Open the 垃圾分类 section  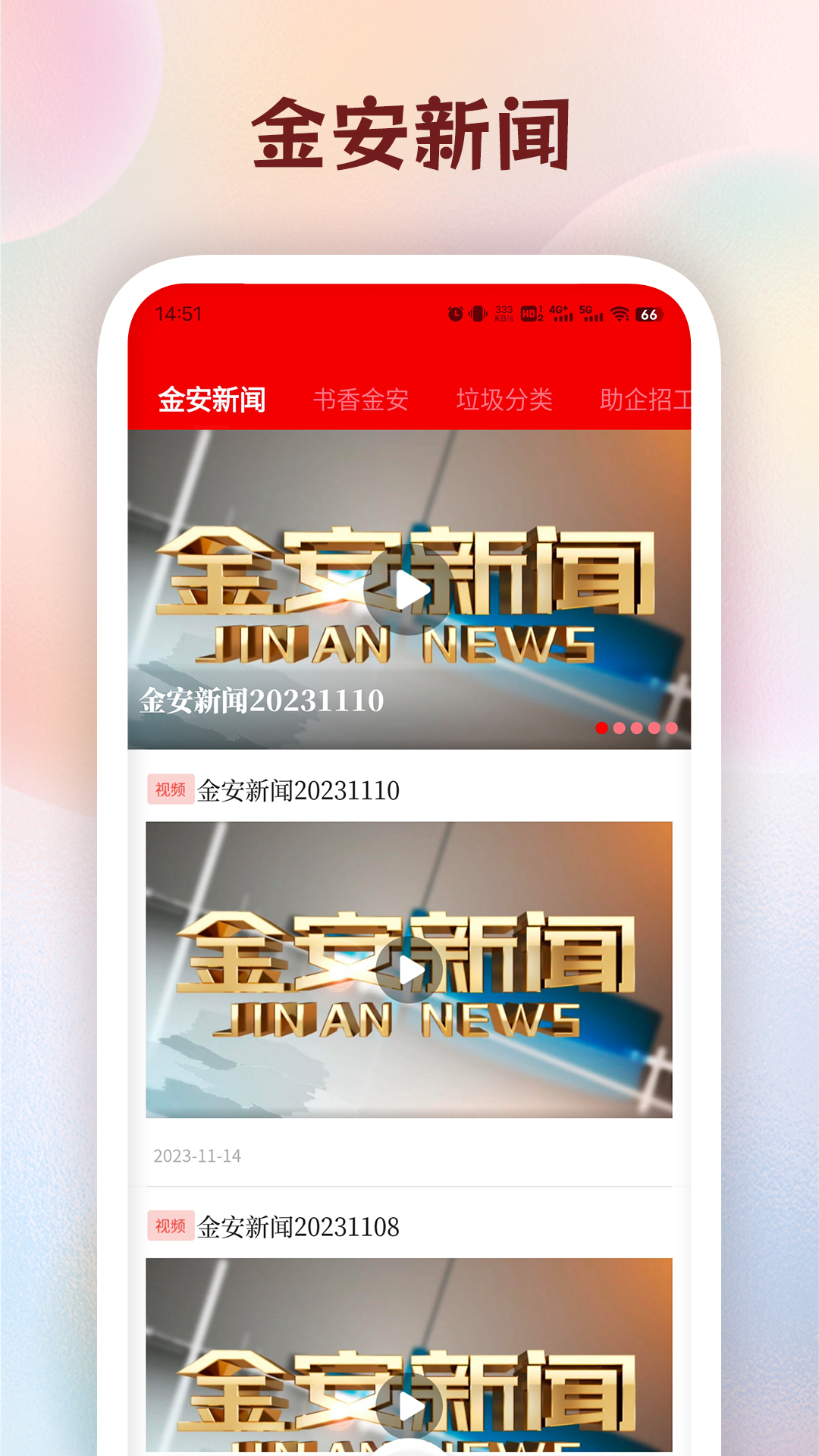(x=505, y=397)
